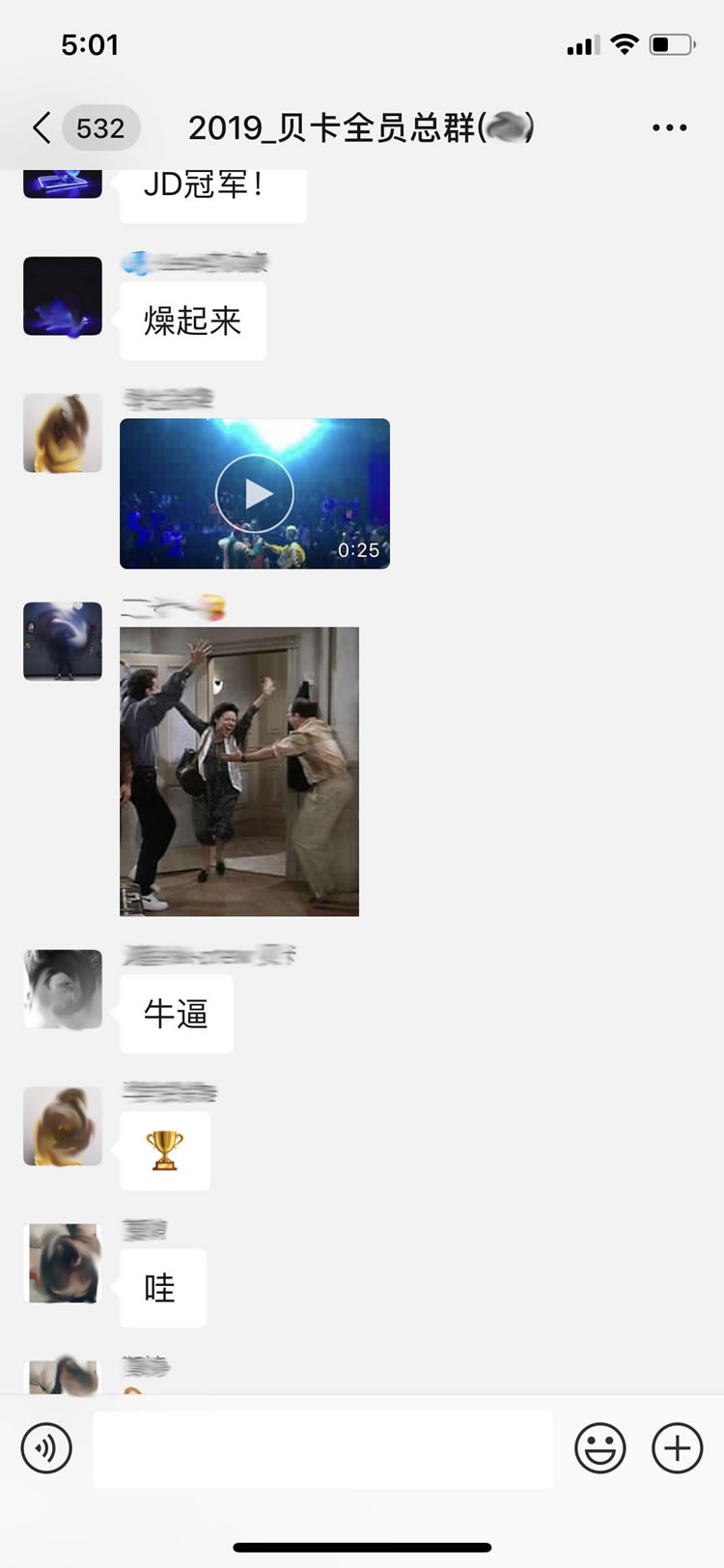Screen dimensions: 724x1568
Task: Tap the 燥起来 message bubble
Action: pos(192,319)
